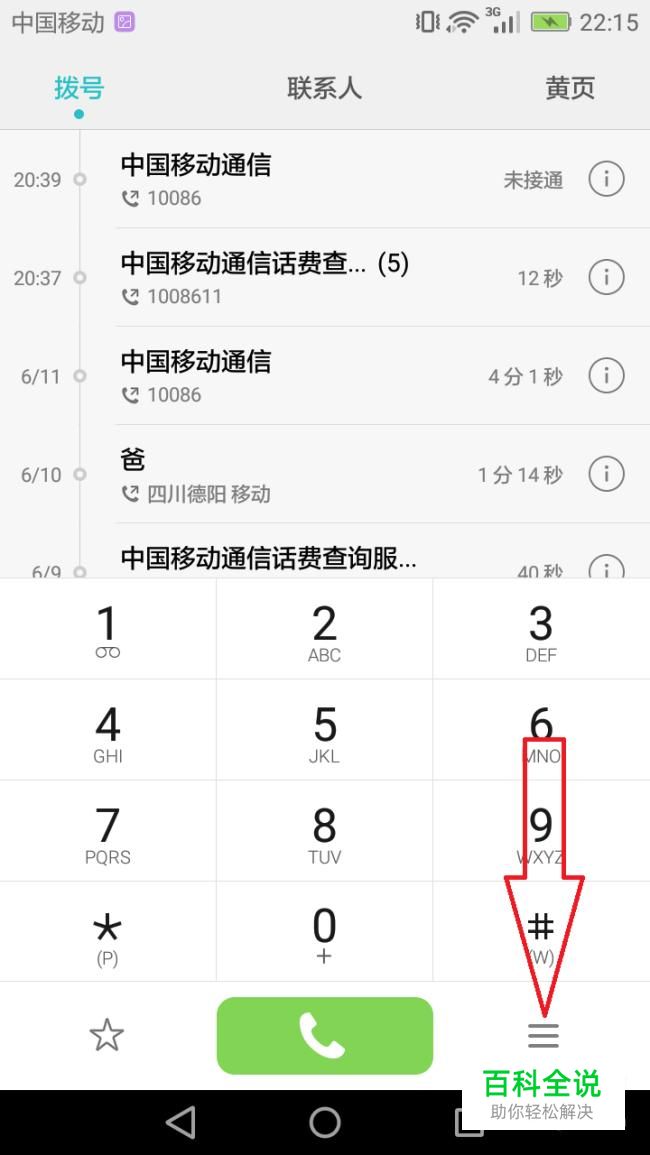Enter 0 on the dialpad
This screenshot has height=1155, width=650.
324,932
